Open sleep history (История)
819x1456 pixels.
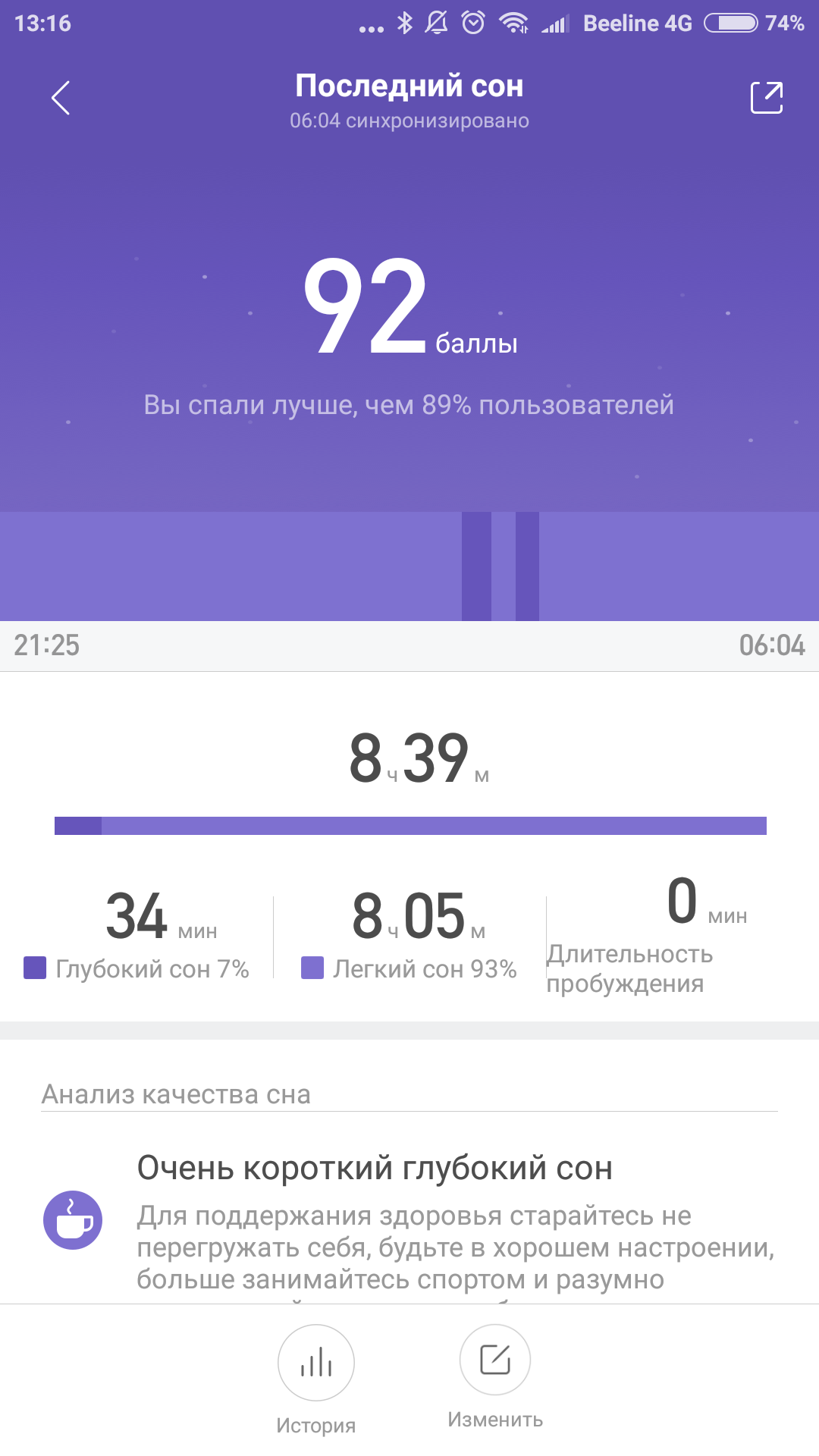tap(316, 1363)
